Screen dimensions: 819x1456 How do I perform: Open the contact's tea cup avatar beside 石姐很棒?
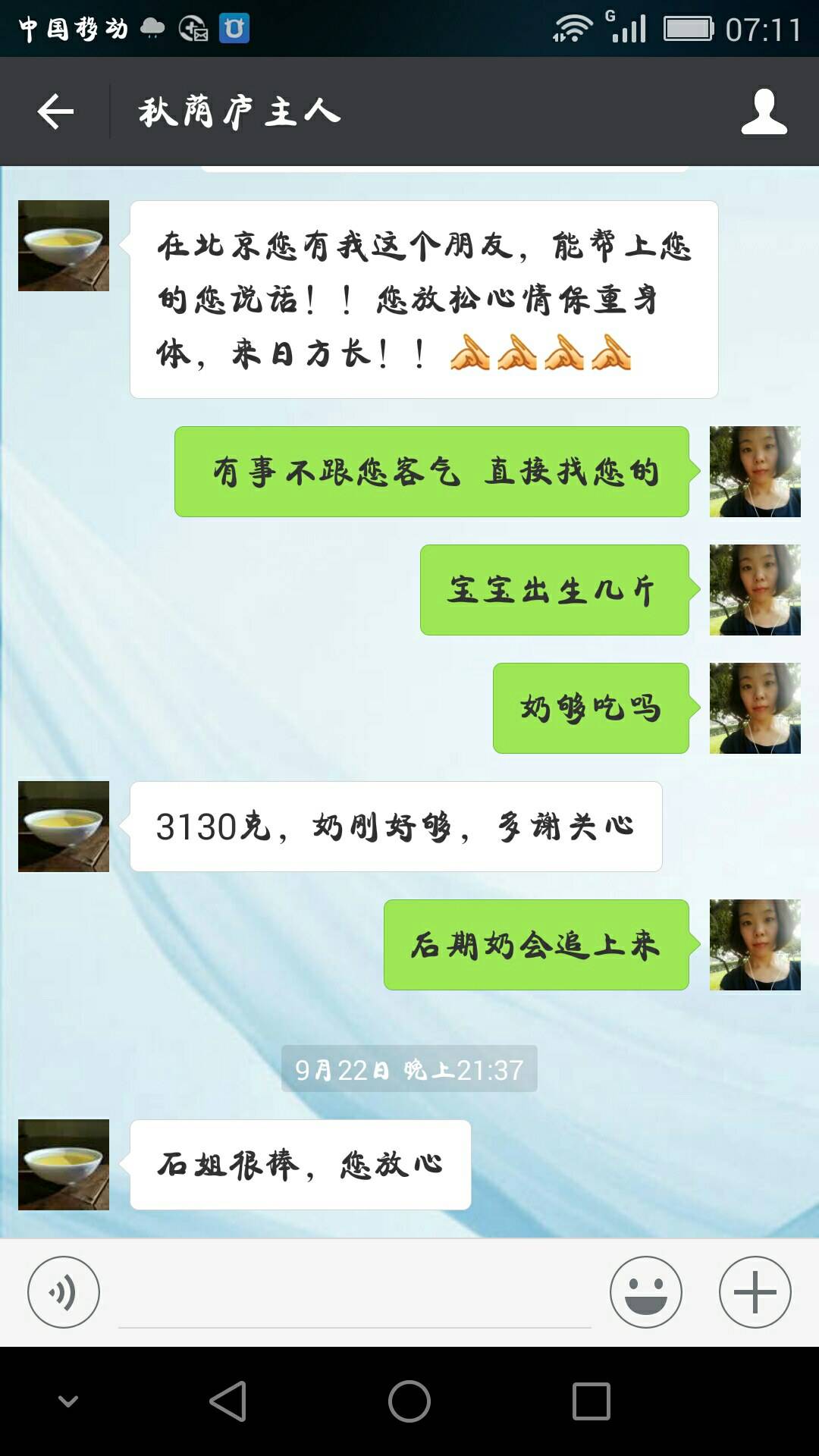click(64, 1164)
